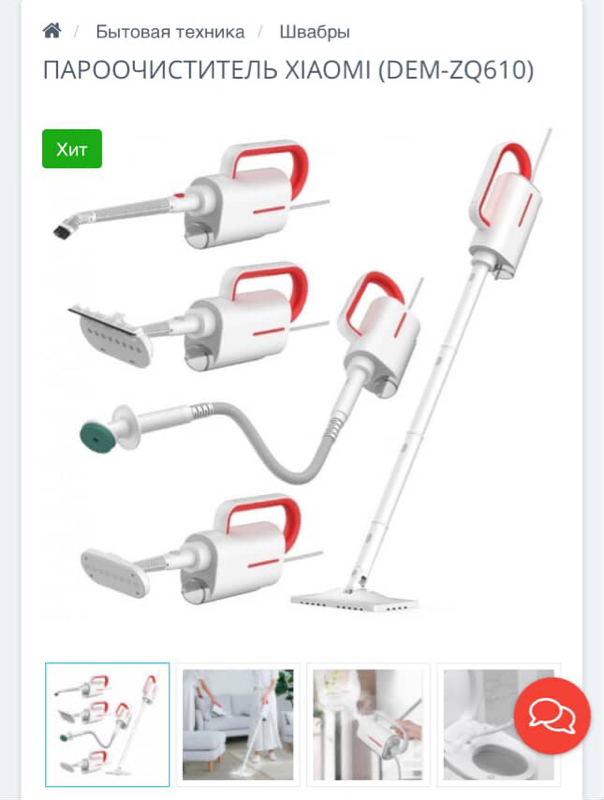The height and width of the screenshot is (800, 604).
Task: Select the thumbnail showing woman mopping floor
Action: point(238,724)
